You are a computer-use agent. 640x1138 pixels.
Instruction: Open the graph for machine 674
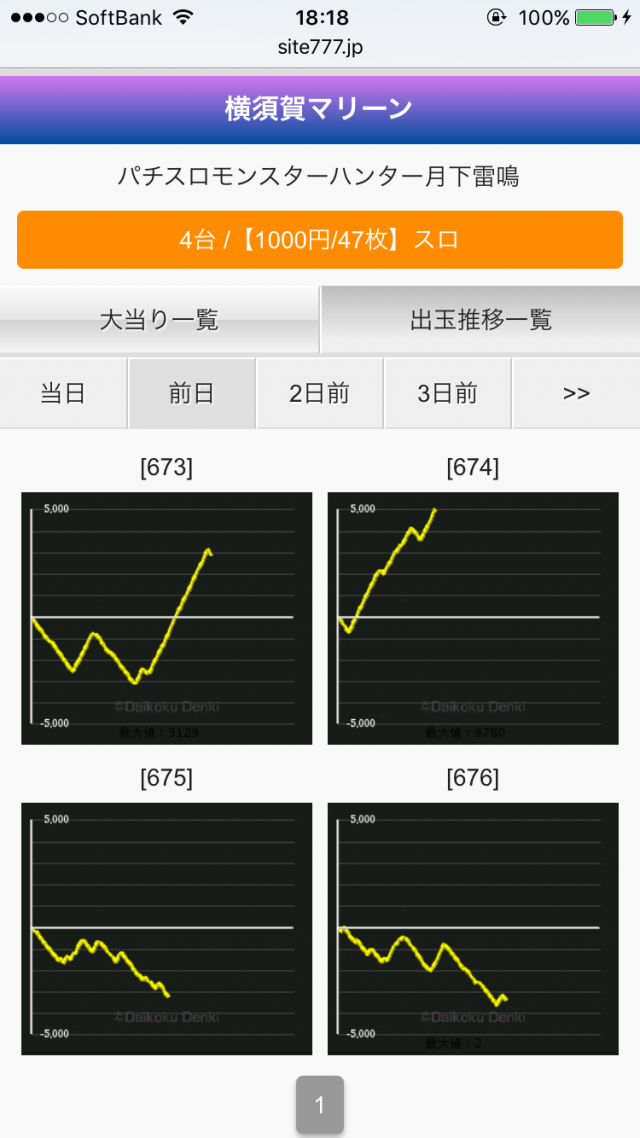point(473,618)
